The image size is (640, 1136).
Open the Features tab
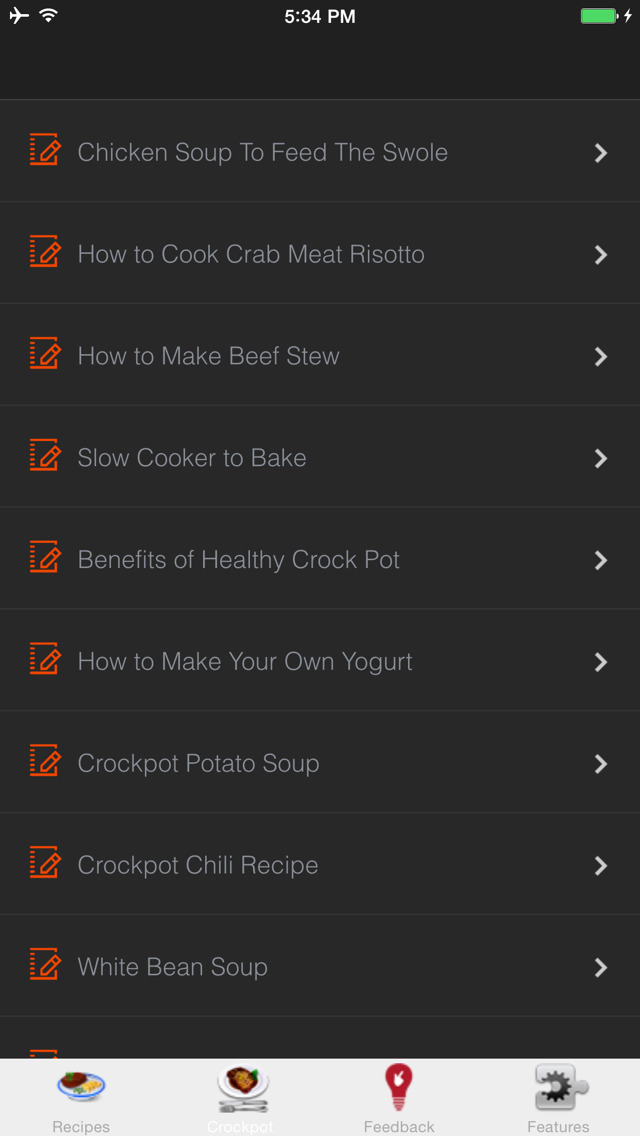558,1098
